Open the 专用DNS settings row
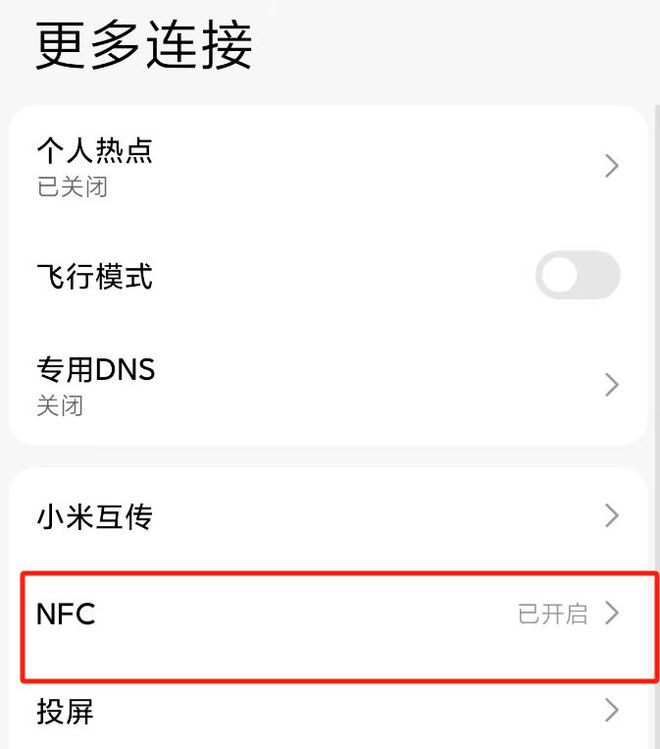 [x=328, y=385]
